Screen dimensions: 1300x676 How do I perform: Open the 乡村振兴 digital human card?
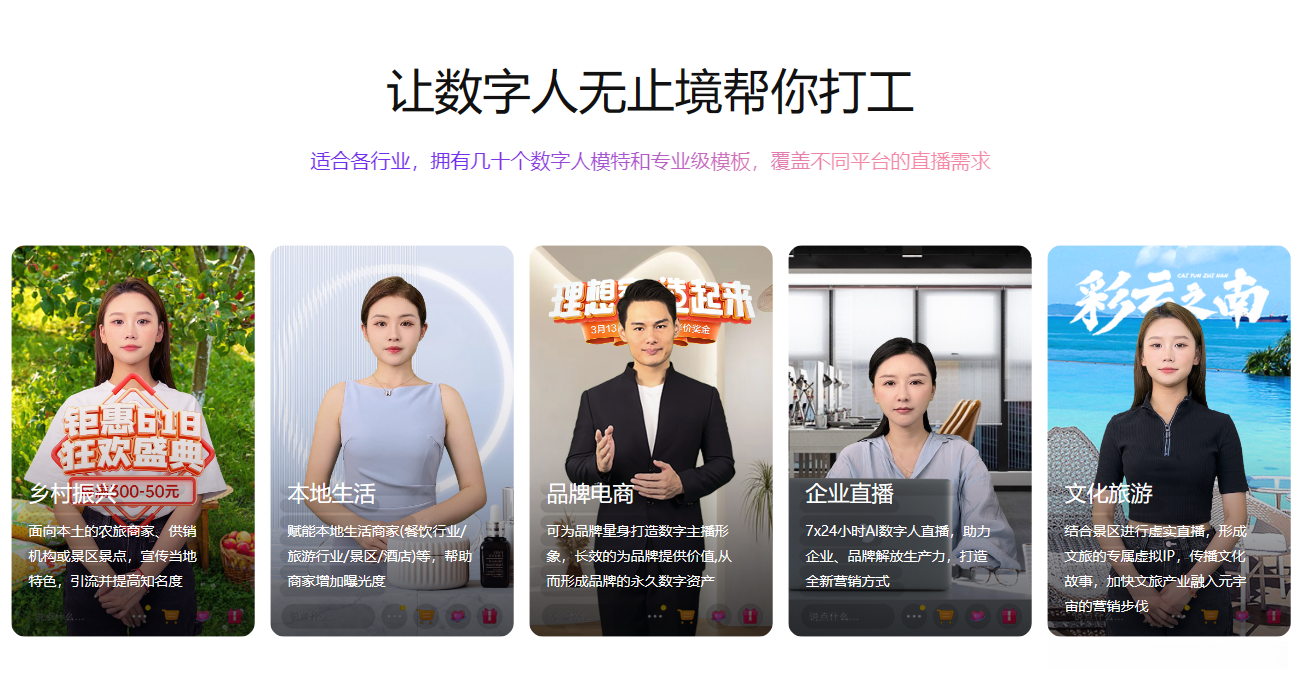(x=133, y=440)
